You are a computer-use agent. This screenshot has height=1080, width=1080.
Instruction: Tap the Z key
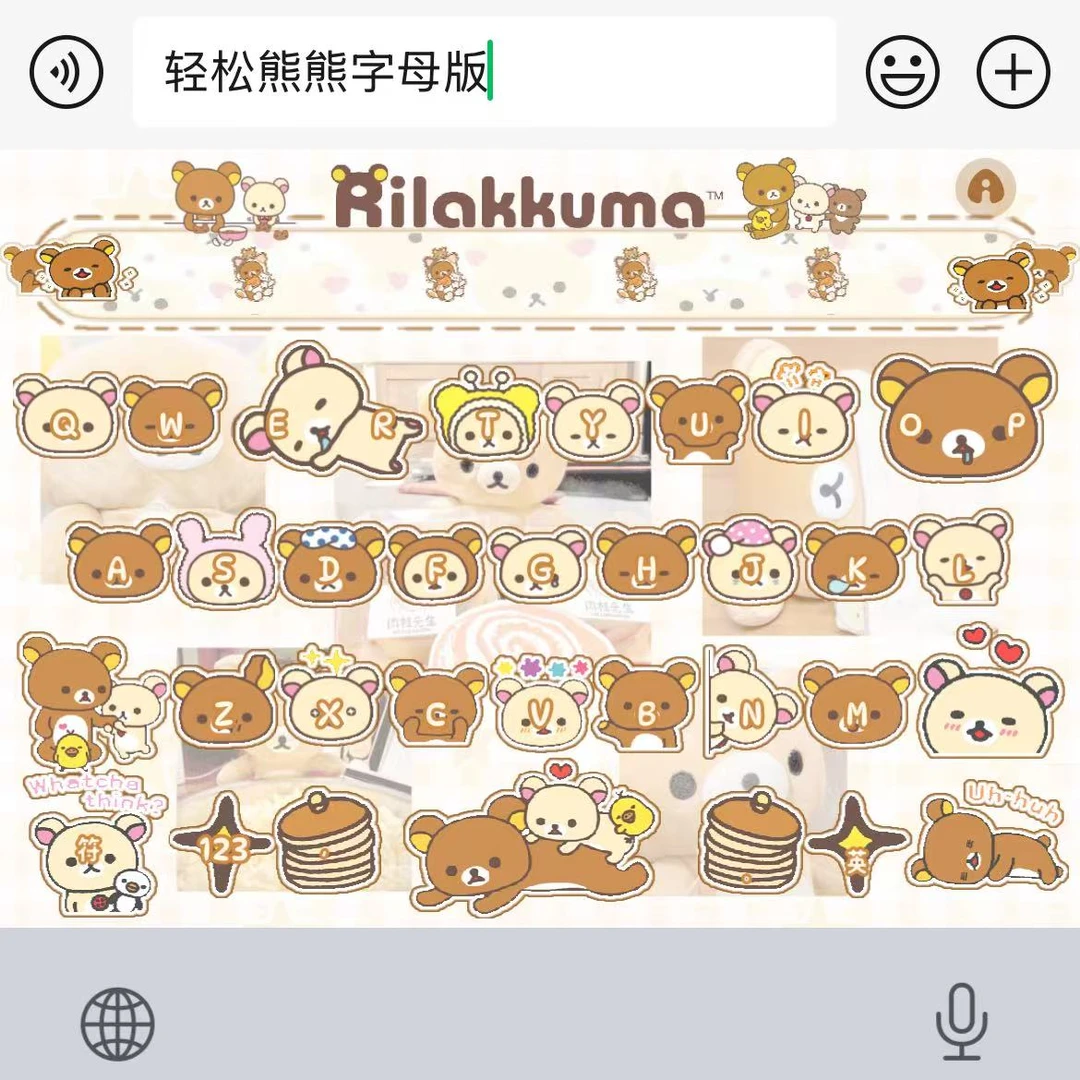tap(224, 712)
